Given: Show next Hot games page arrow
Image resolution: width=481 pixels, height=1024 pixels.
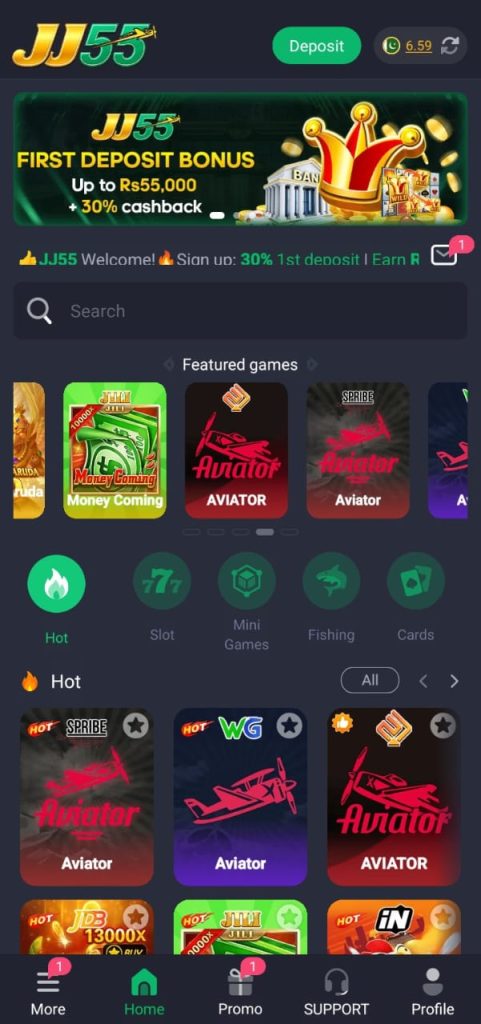Looking at the screenshot, I should pyautogui.click(x=454, y=681).
